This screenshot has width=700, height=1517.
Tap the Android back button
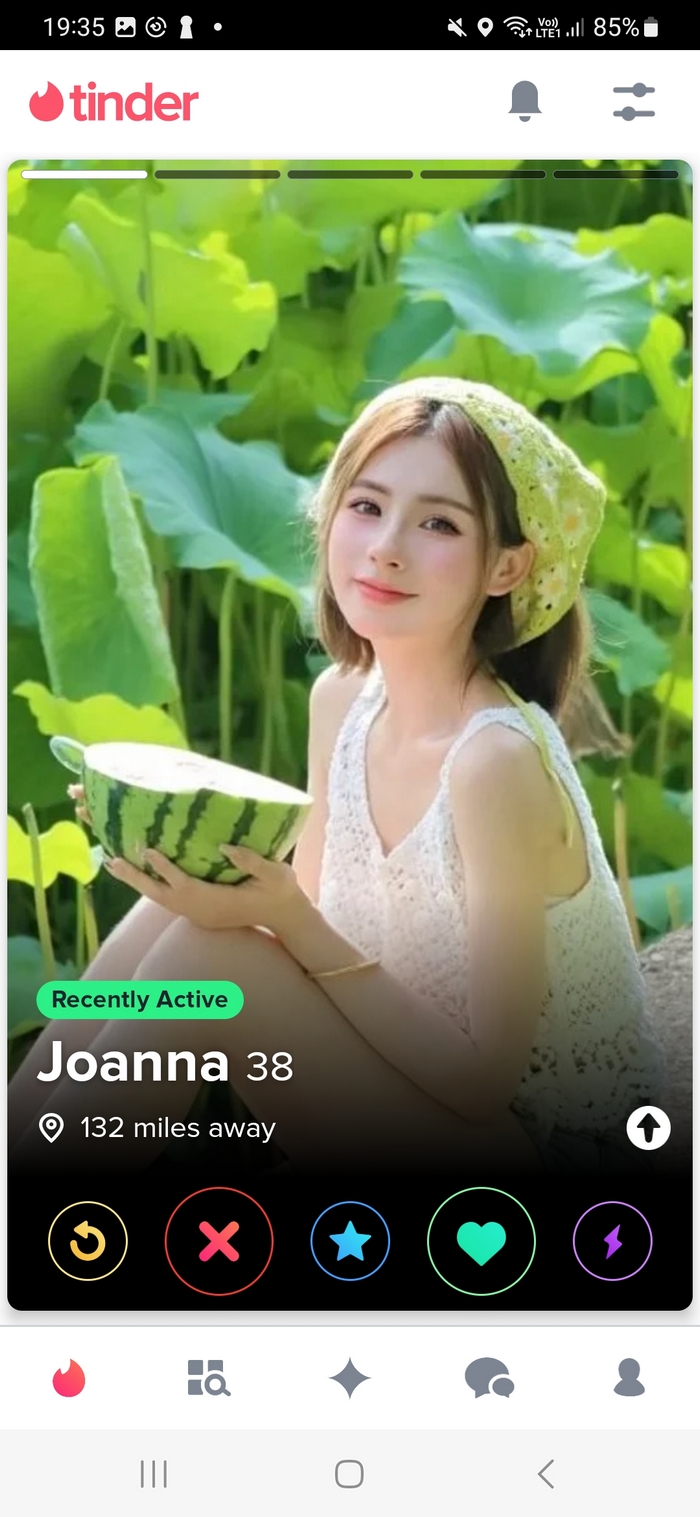pyautogui.click(x=545, y=1473)
